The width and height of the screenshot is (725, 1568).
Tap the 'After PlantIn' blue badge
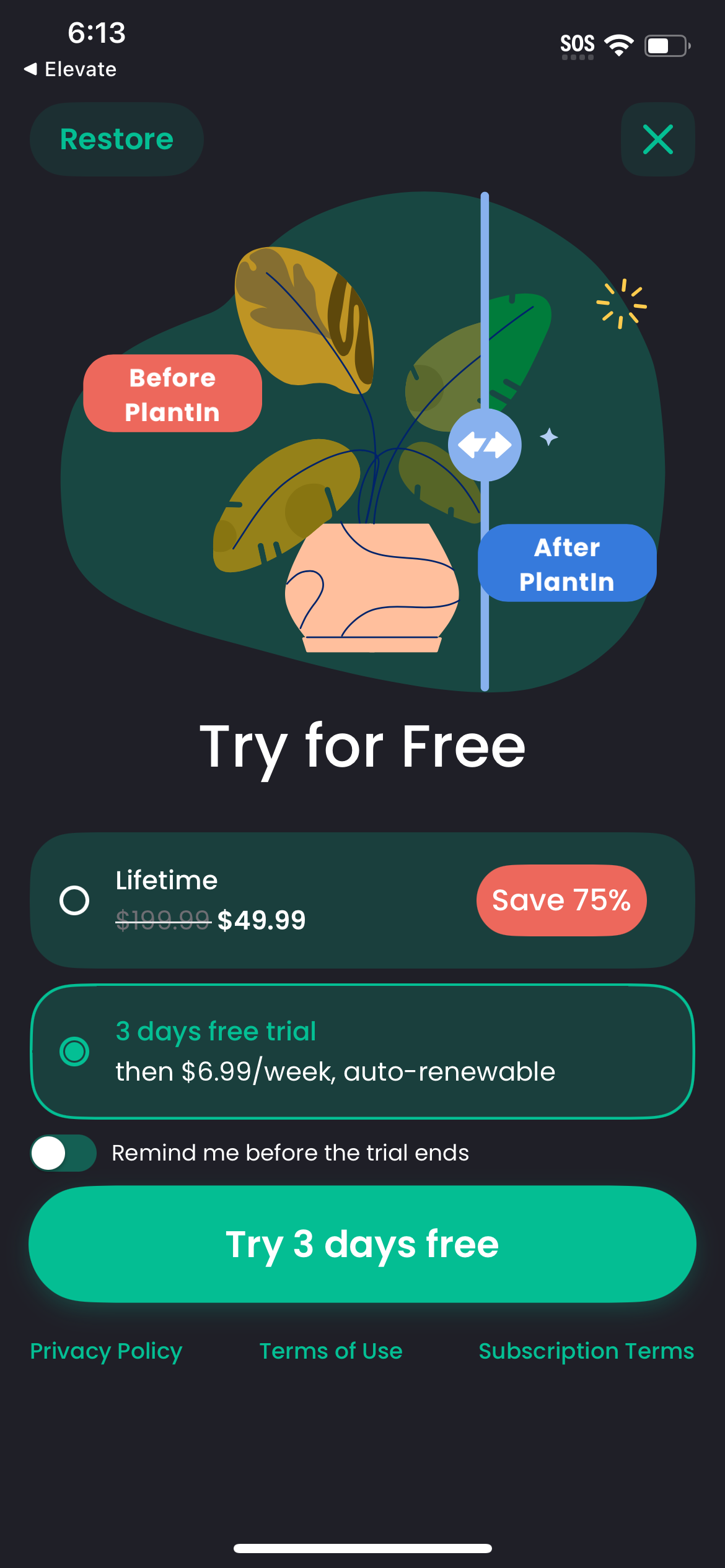pos(566,564)
